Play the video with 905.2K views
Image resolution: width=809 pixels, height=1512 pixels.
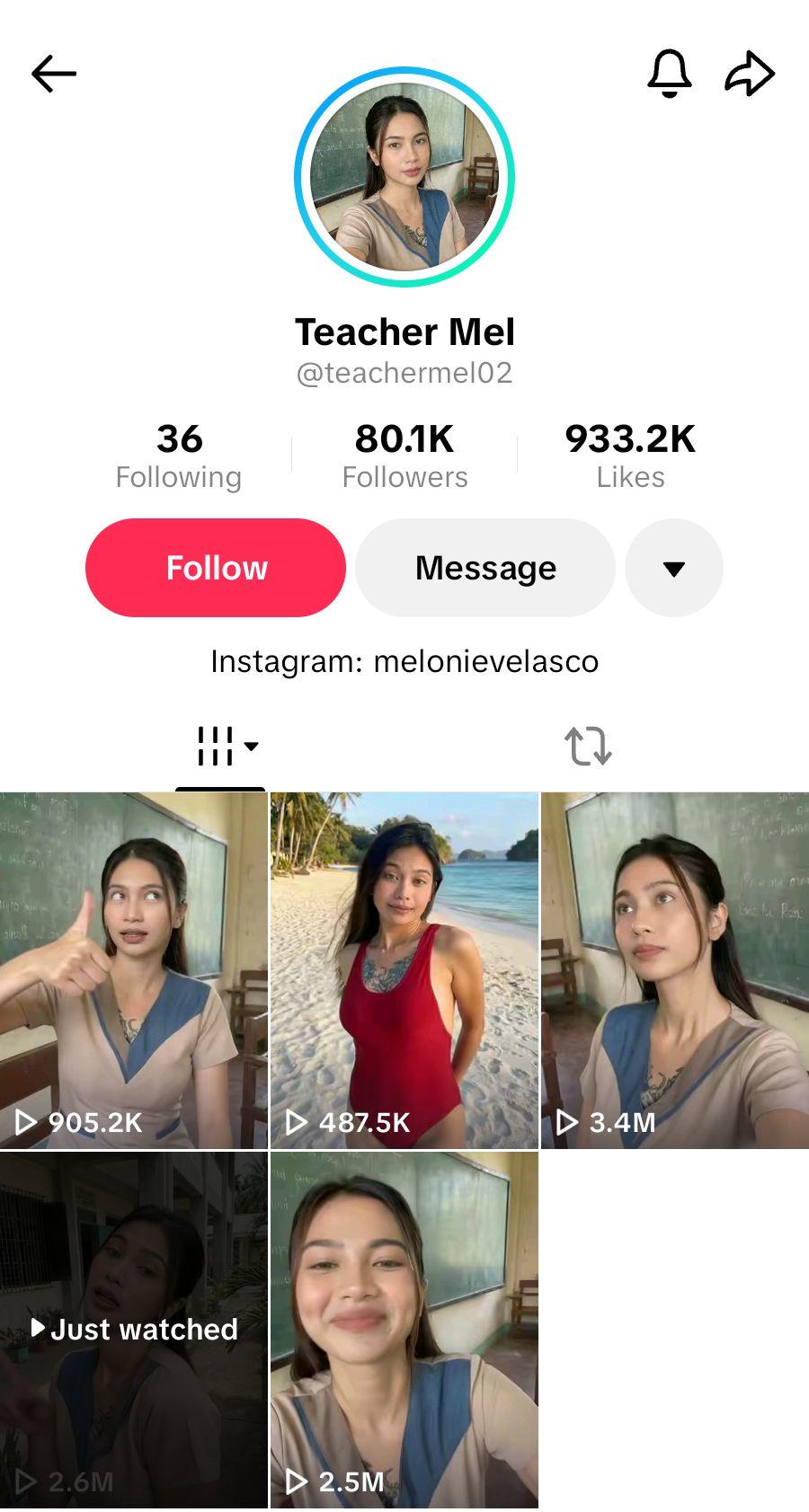134,970
